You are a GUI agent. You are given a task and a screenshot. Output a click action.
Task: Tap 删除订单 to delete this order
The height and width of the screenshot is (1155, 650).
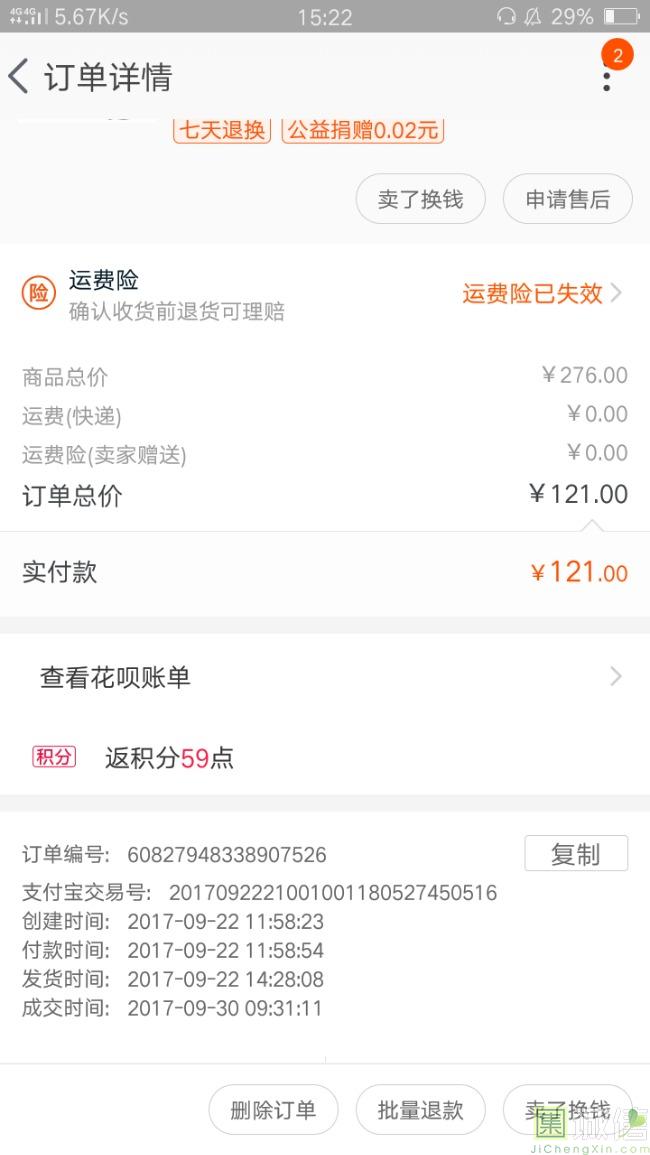click(x=273, y=1110)
